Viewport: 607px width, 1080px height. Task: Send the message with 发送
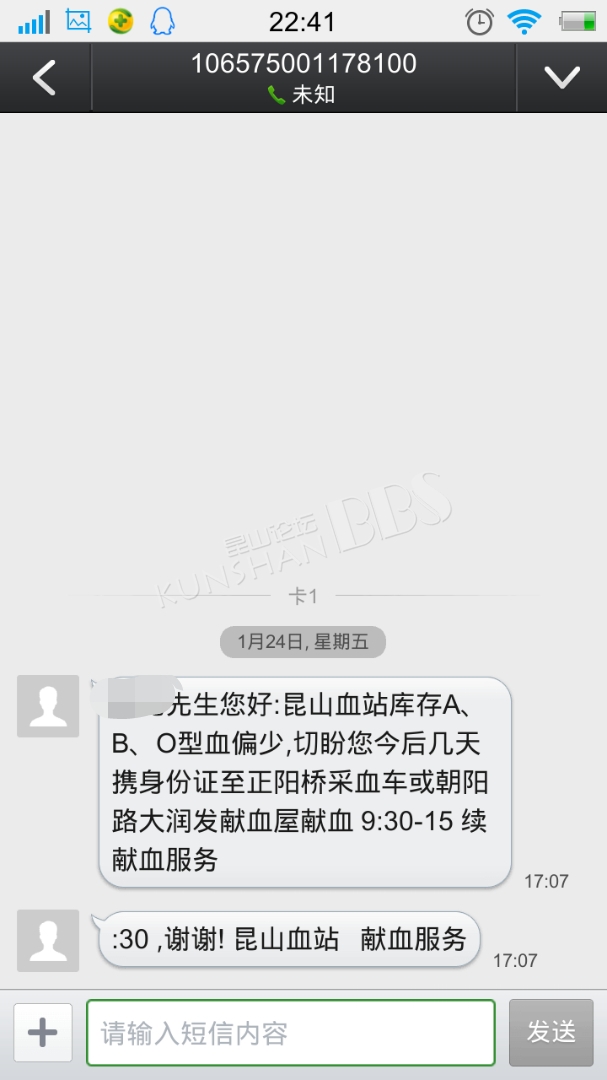[x=551, y=1033]
